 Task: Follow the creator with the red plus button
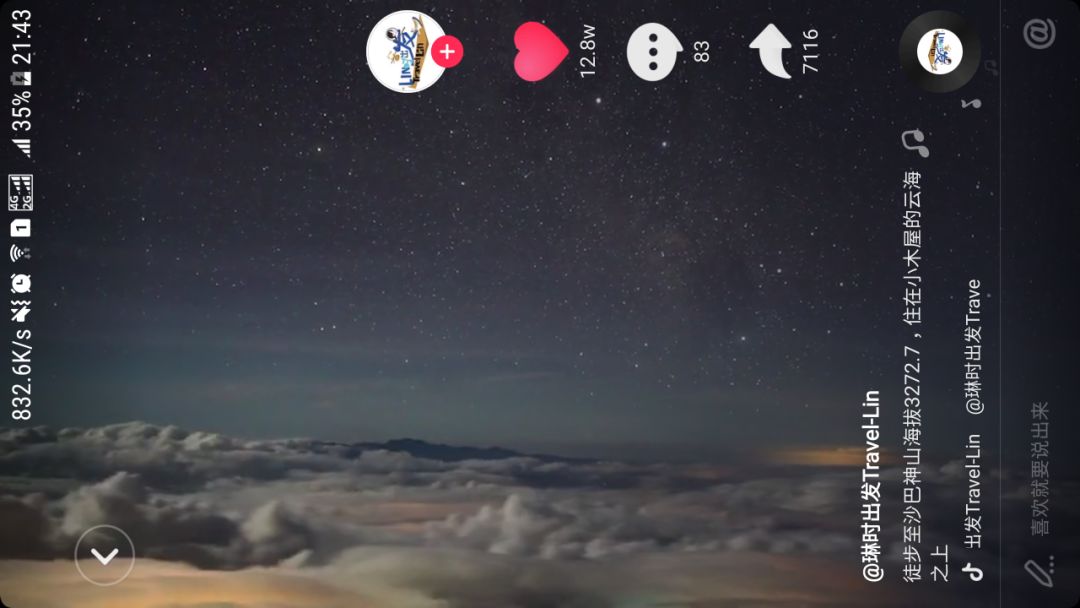(447, 52)
